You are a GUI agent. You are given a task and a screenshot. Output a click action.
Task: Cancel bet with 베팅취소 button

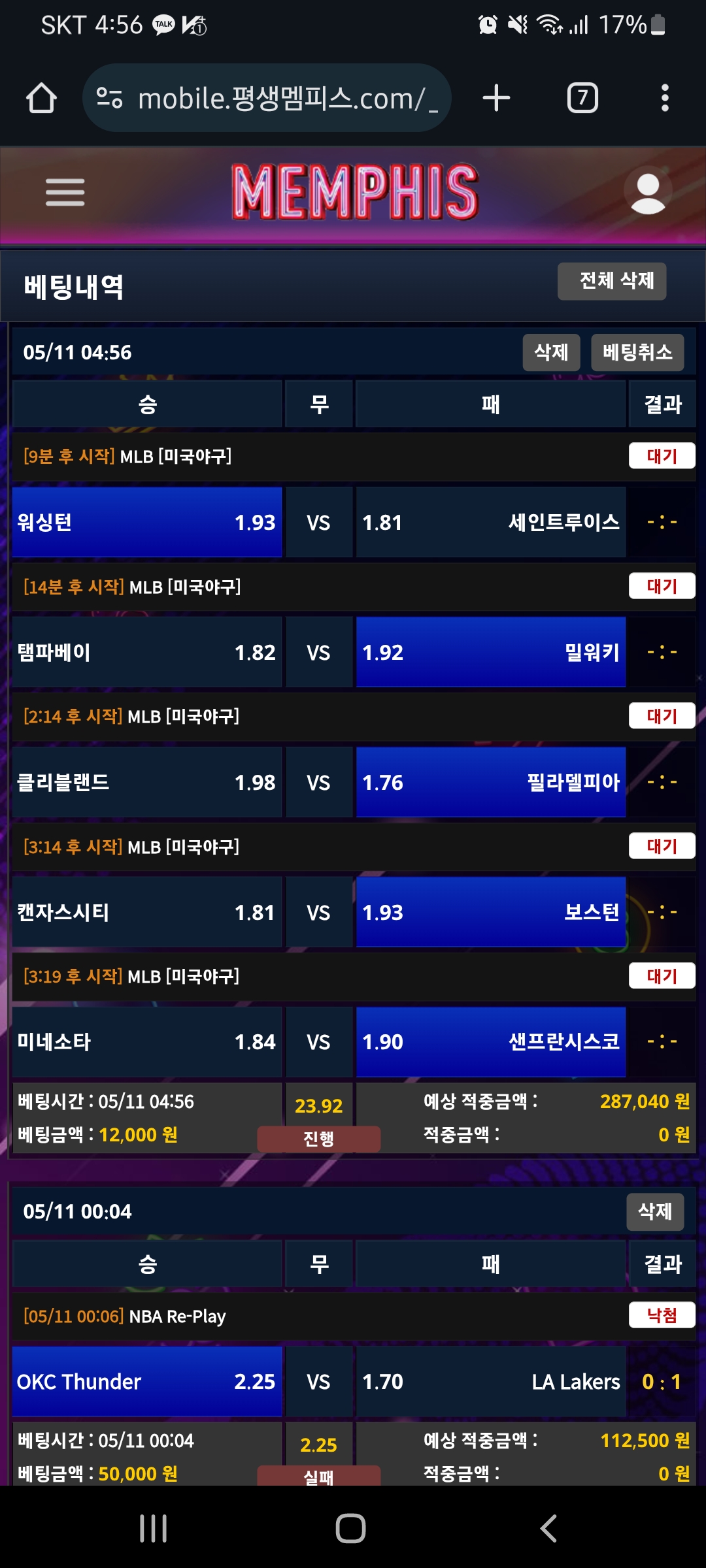[637, 353]
